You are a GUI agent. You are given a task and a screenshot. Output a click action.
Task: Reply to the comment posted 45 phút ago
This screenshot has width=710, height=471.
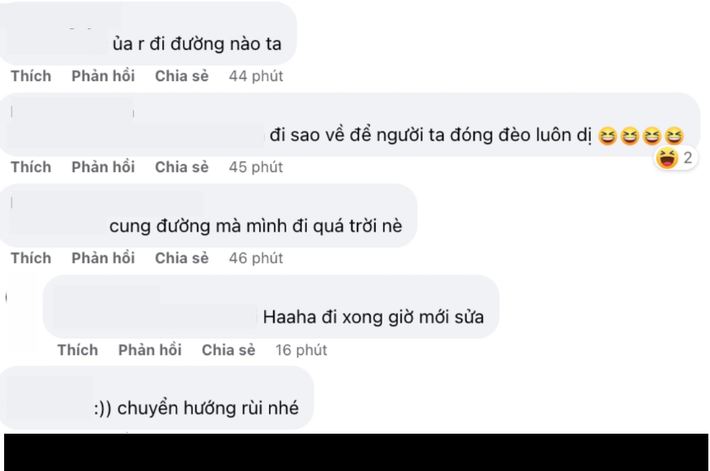[102, 166]
